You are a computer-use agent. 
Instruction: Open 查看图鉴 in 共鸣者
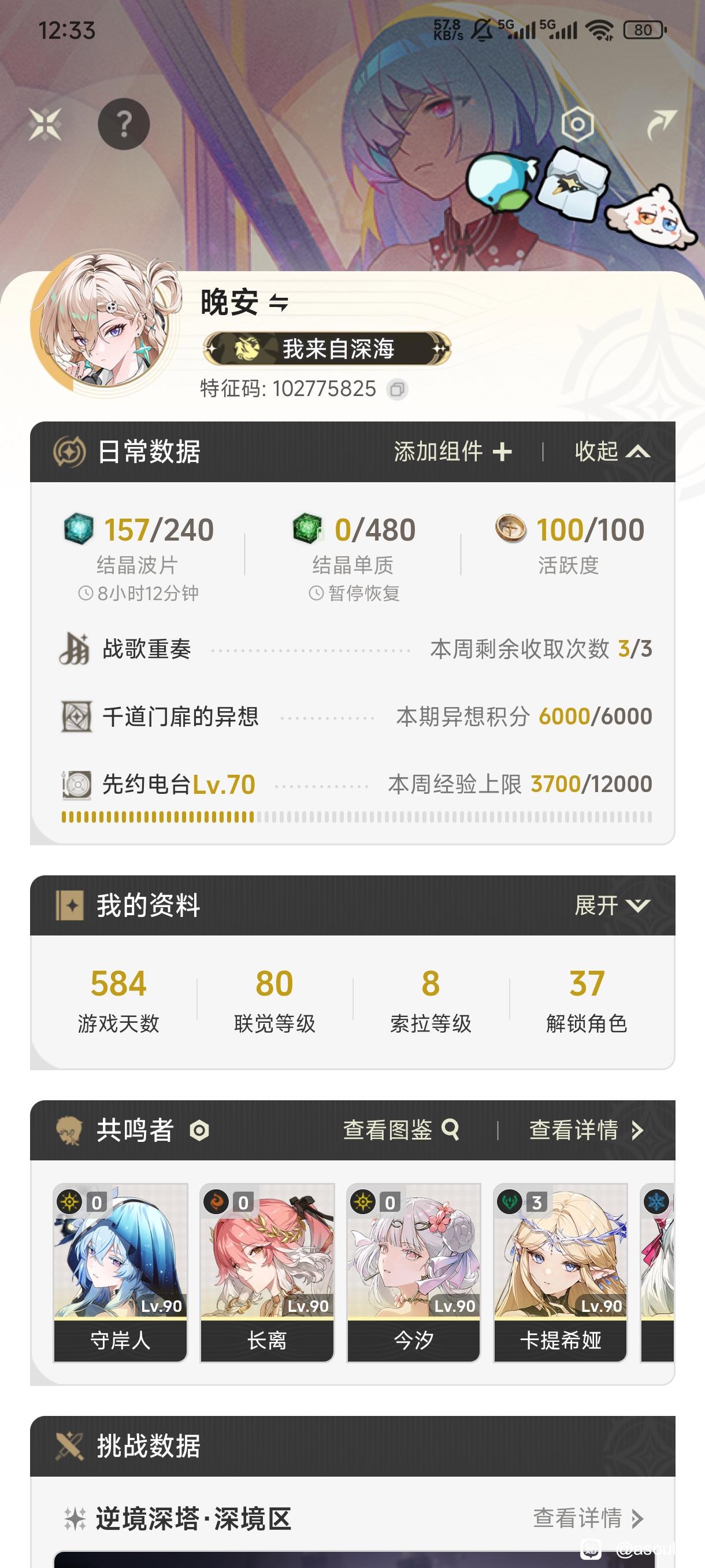click(400, 1130)
